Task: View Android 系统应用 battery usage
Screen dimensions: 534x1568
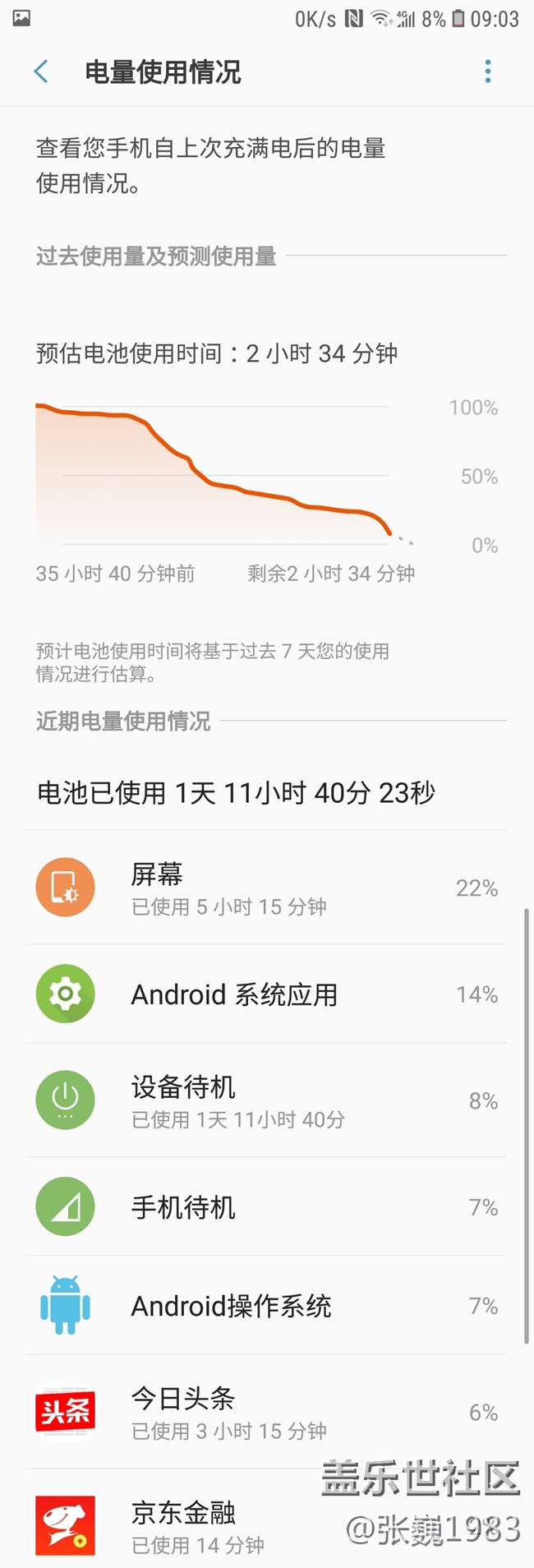Action: coord(266,994)
